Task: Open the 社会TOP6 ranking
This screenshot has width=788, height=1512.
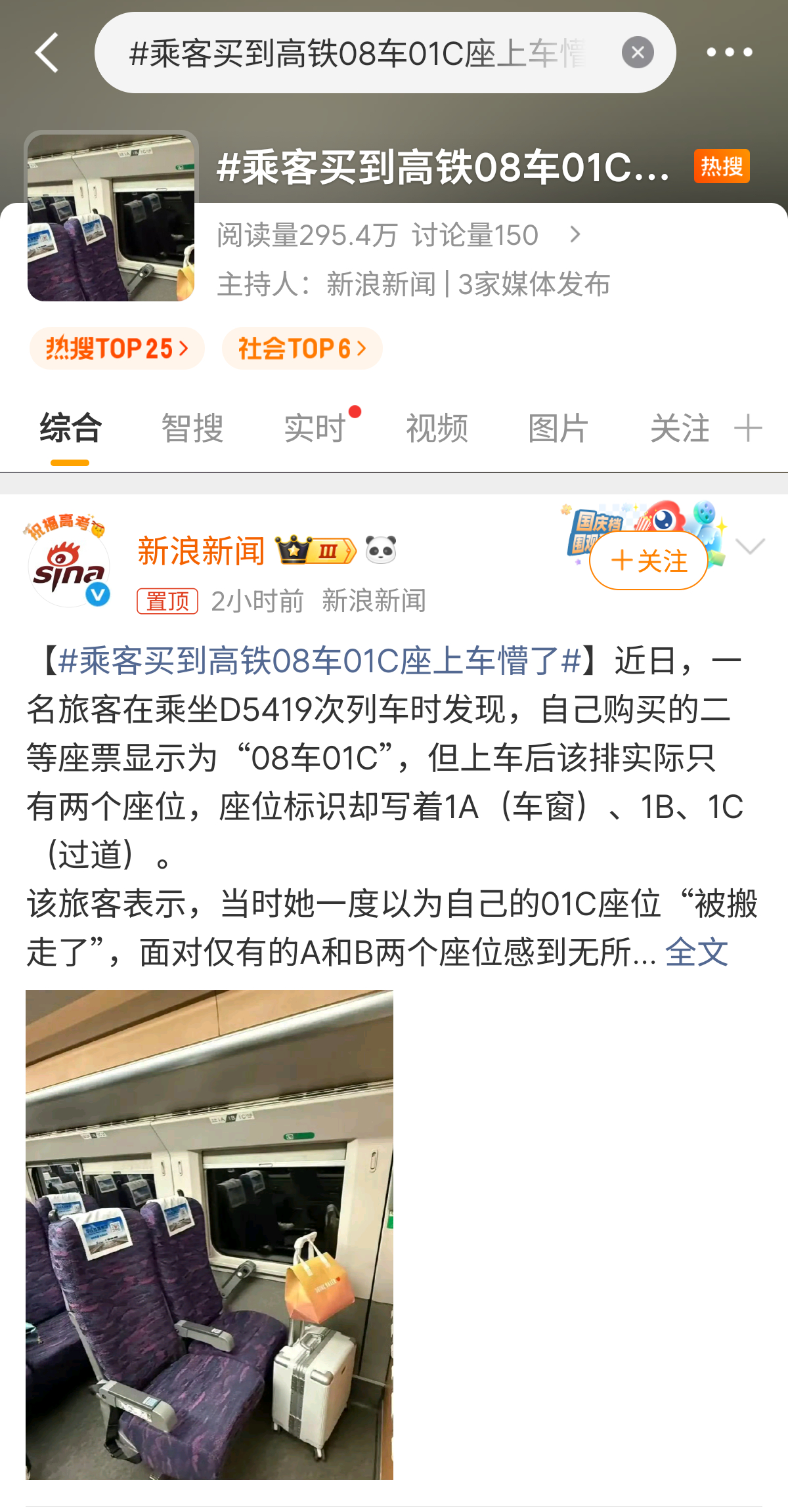Action: [x=302, y=348]
